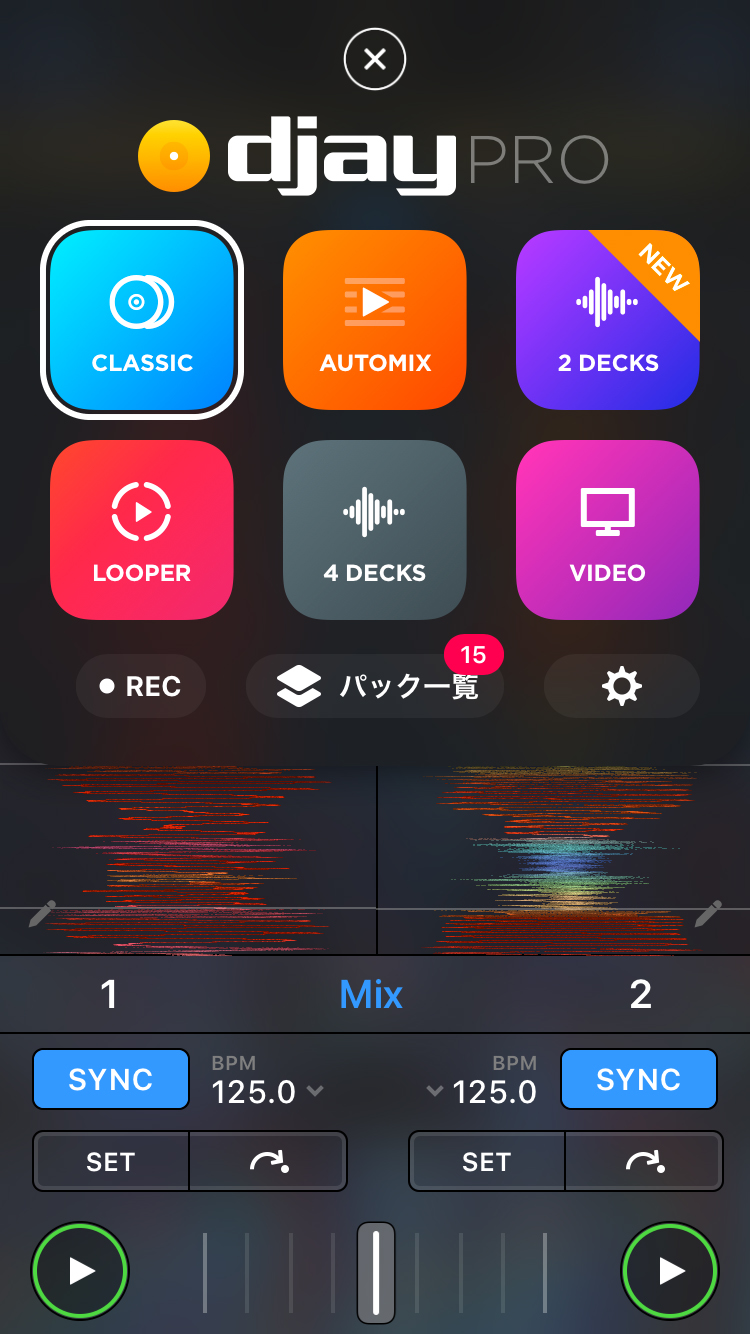Tap SET cue on left deck

coord(111,1161)
